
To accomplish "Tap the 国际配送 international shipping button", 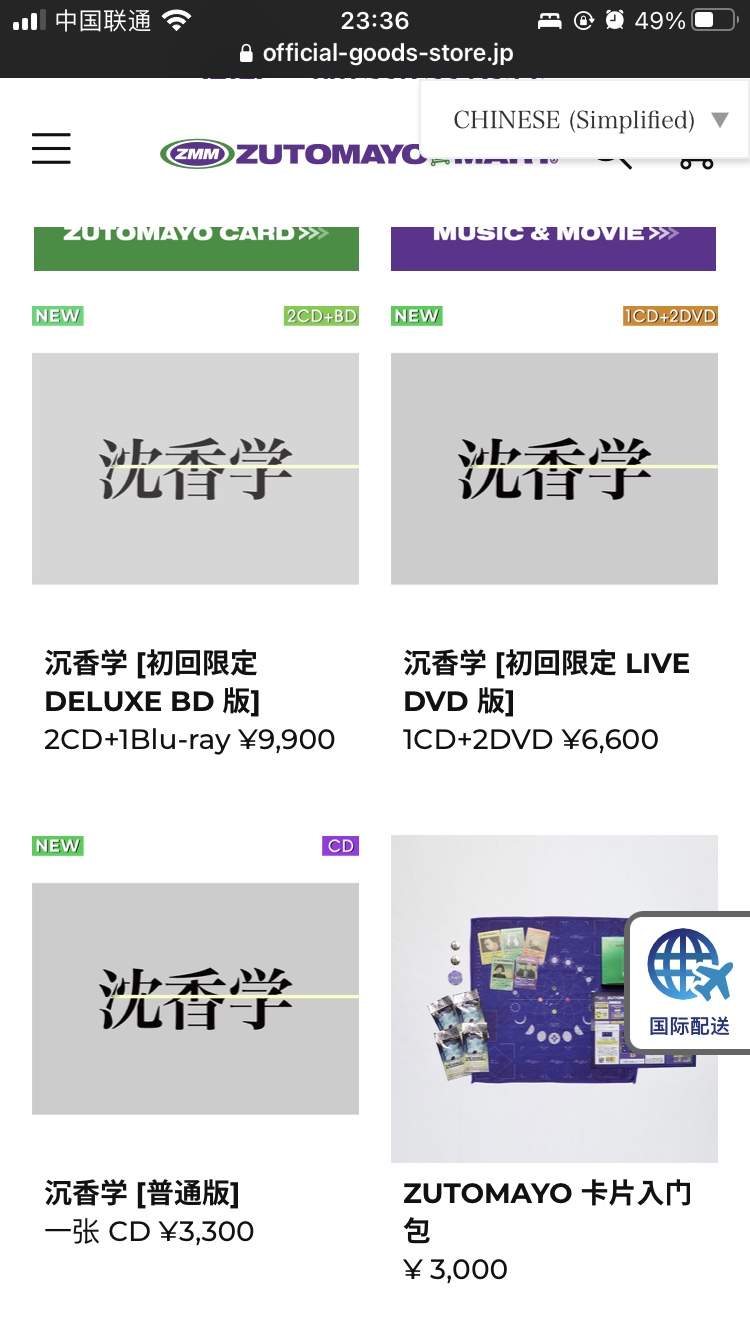I will pos(689,982).
